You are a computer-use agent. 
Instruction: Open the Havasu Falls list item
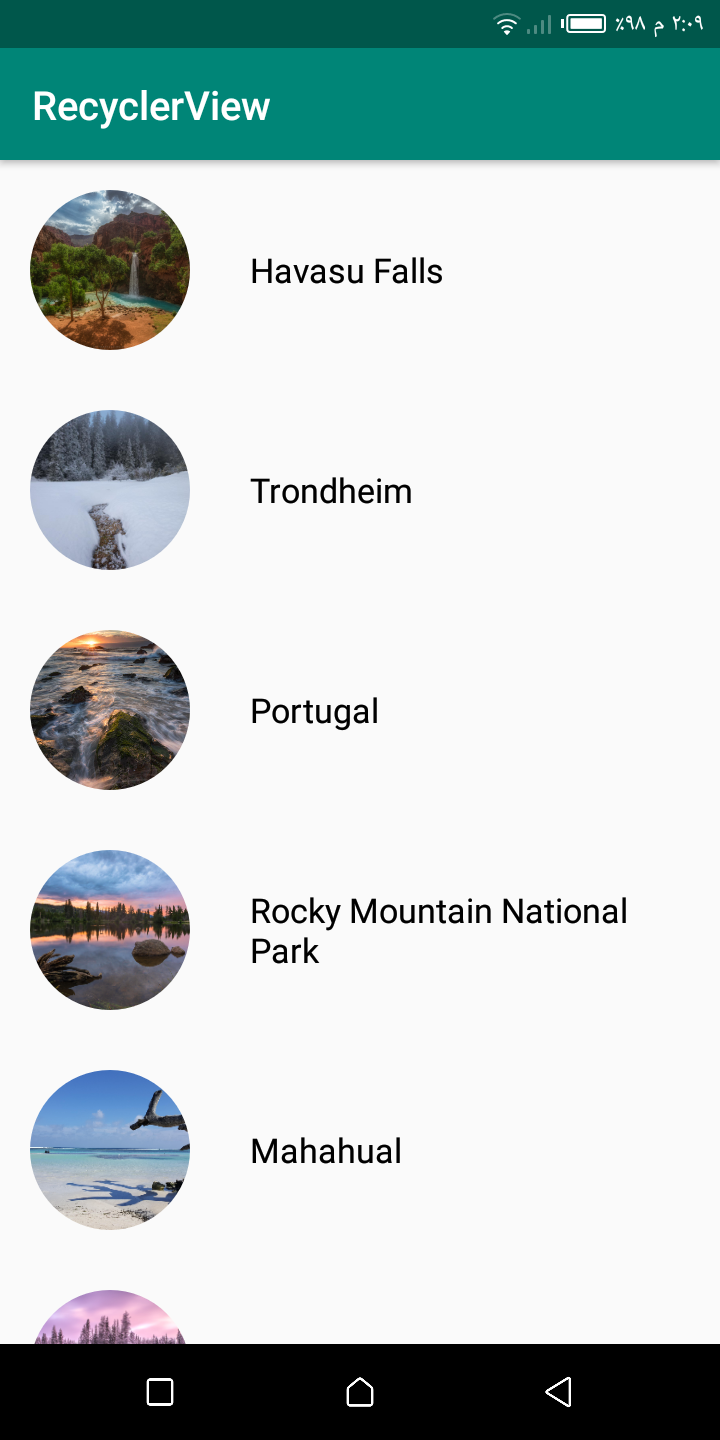click(x=346, y=270)
